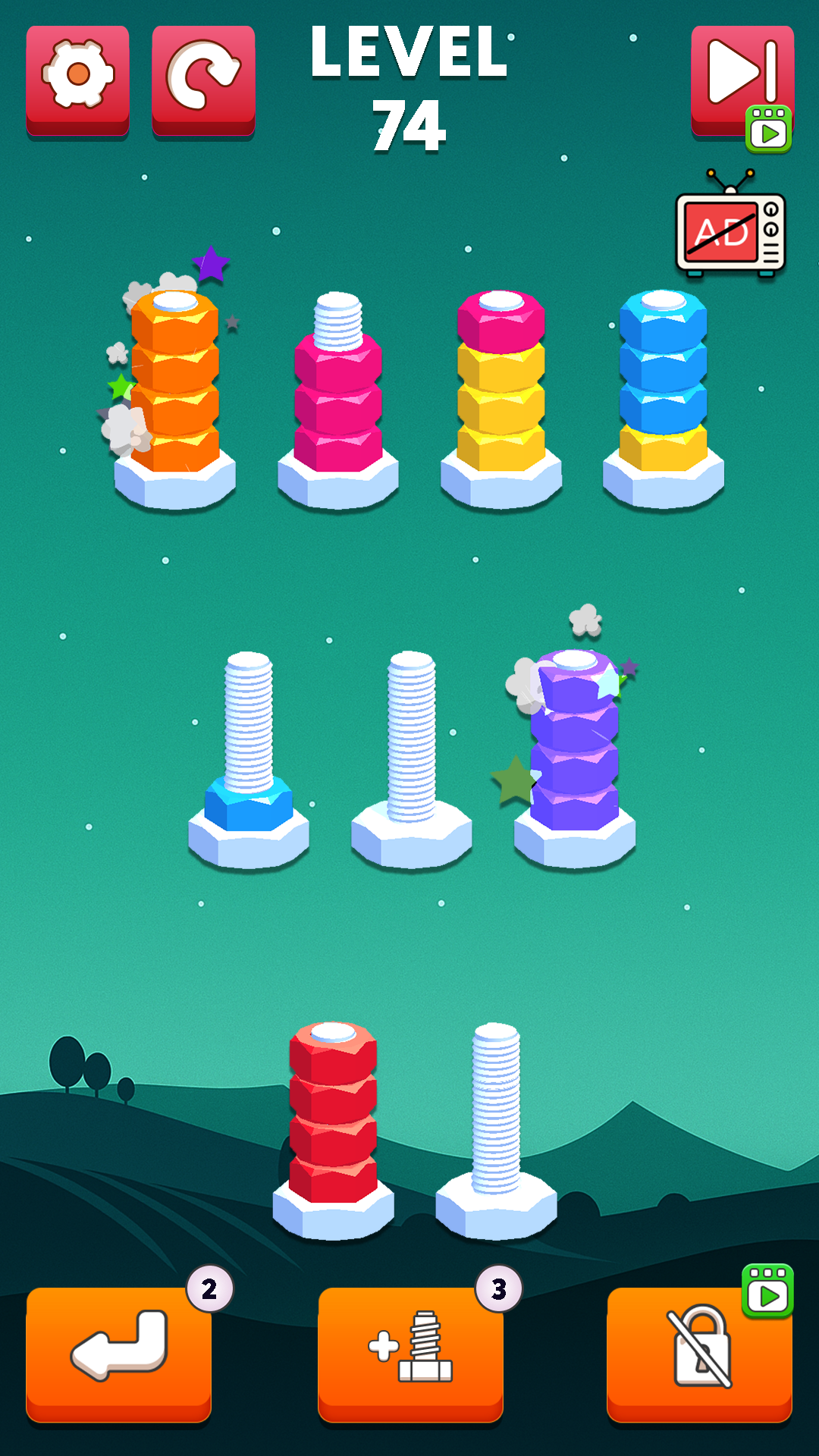Choose the empty bolt beside the red stack
Screen dimensions: 819x1456
tap(496, 1130)
